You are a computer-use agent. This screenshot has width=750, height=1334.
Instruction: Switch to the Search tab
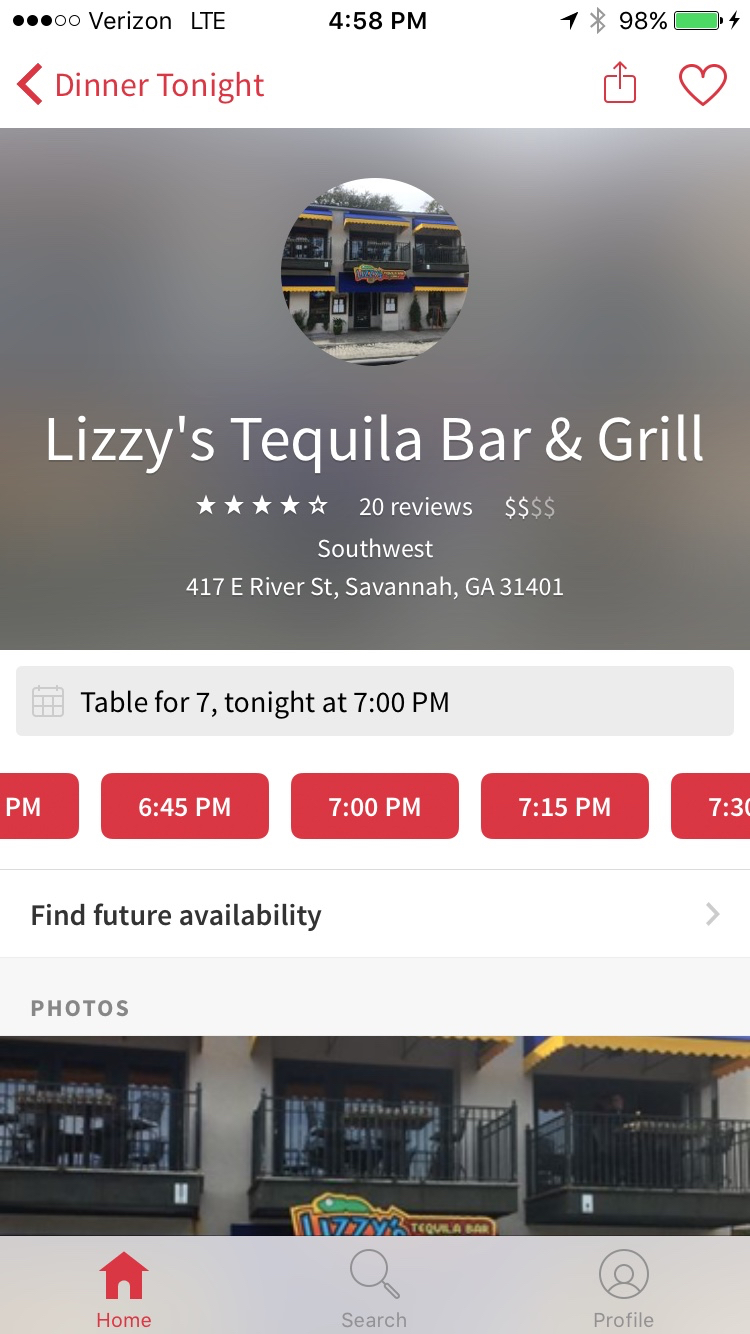(x=374, y=1290)
